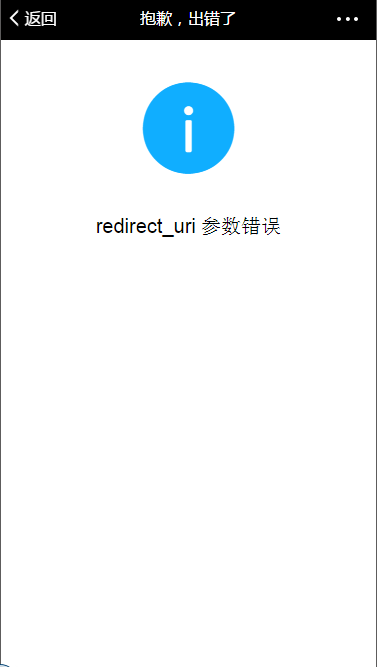Open the three-dot overflow menu
The width and height of the screenshot is (377, 667).
[347, 19]
